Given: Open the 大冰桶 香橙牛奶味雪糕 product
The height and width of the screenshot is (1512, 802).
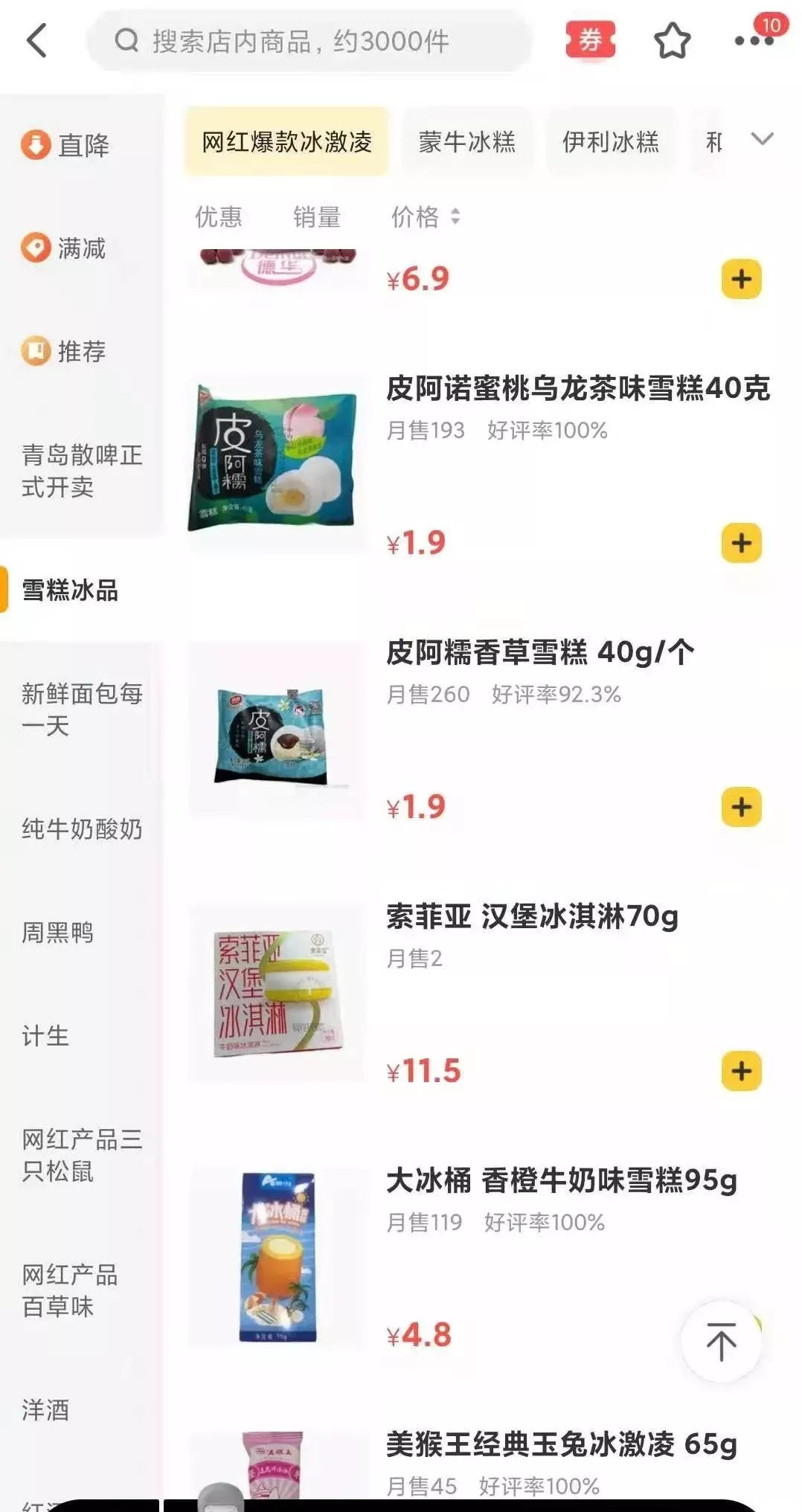Looking at the screenshot, I should (x=561, y=1180).
